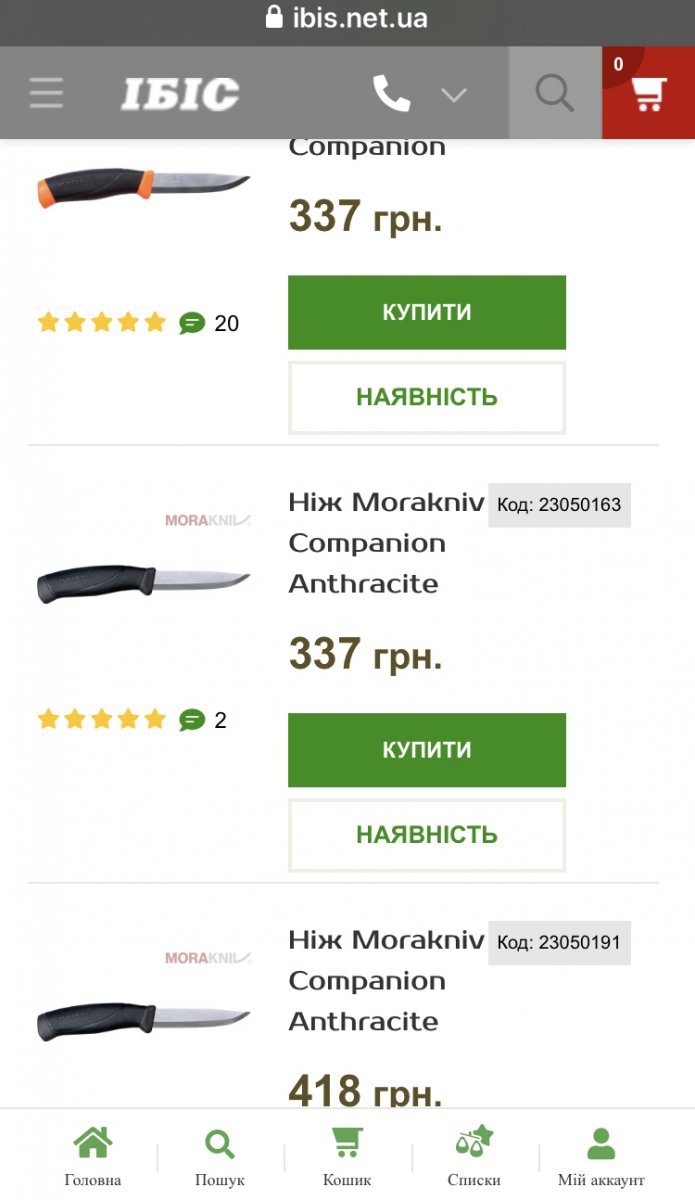Open the search magnifier in header

pos(554,94)
